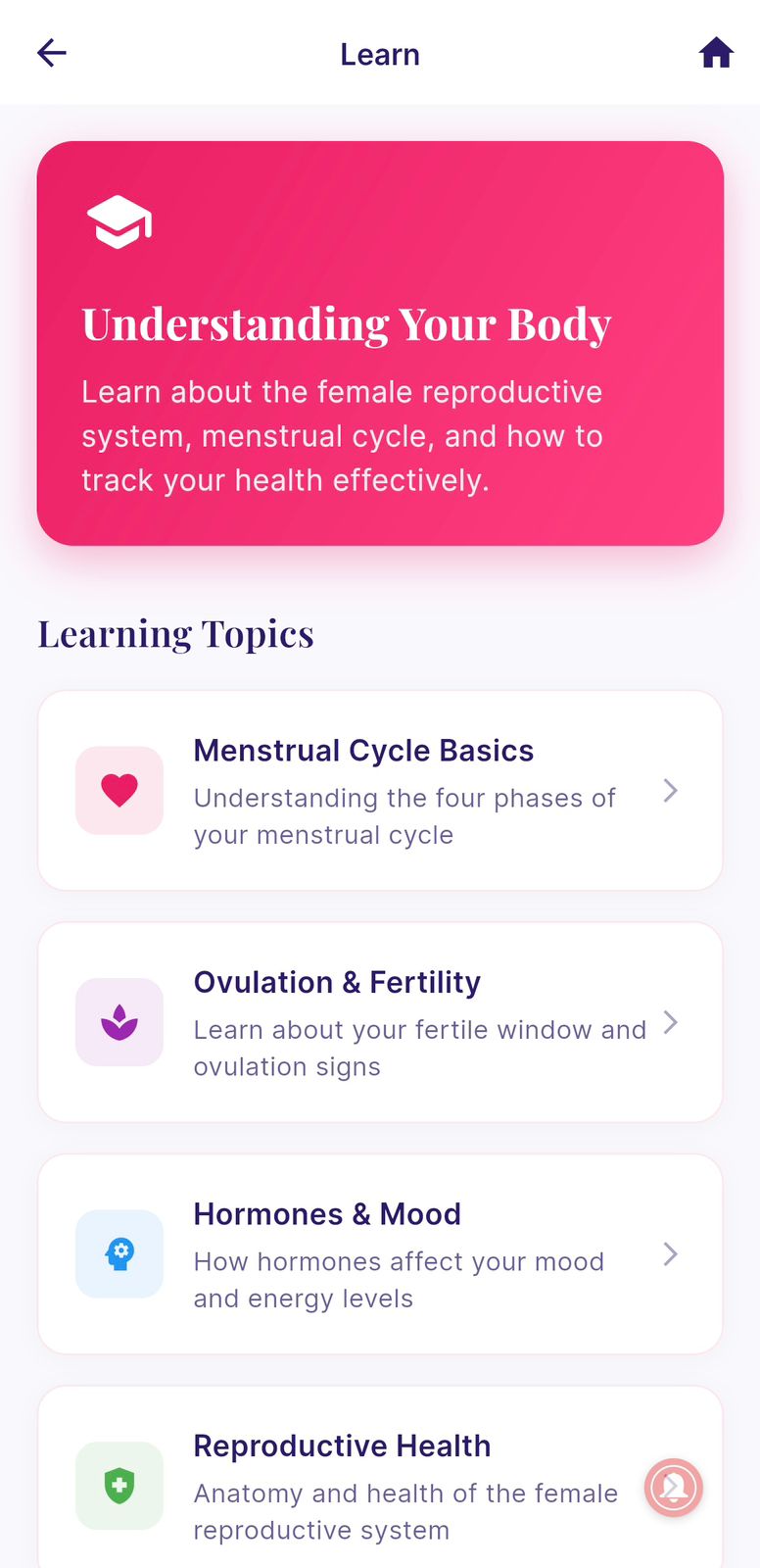Click the head icon for Hormones & Mood

[x=119, y=1254]
